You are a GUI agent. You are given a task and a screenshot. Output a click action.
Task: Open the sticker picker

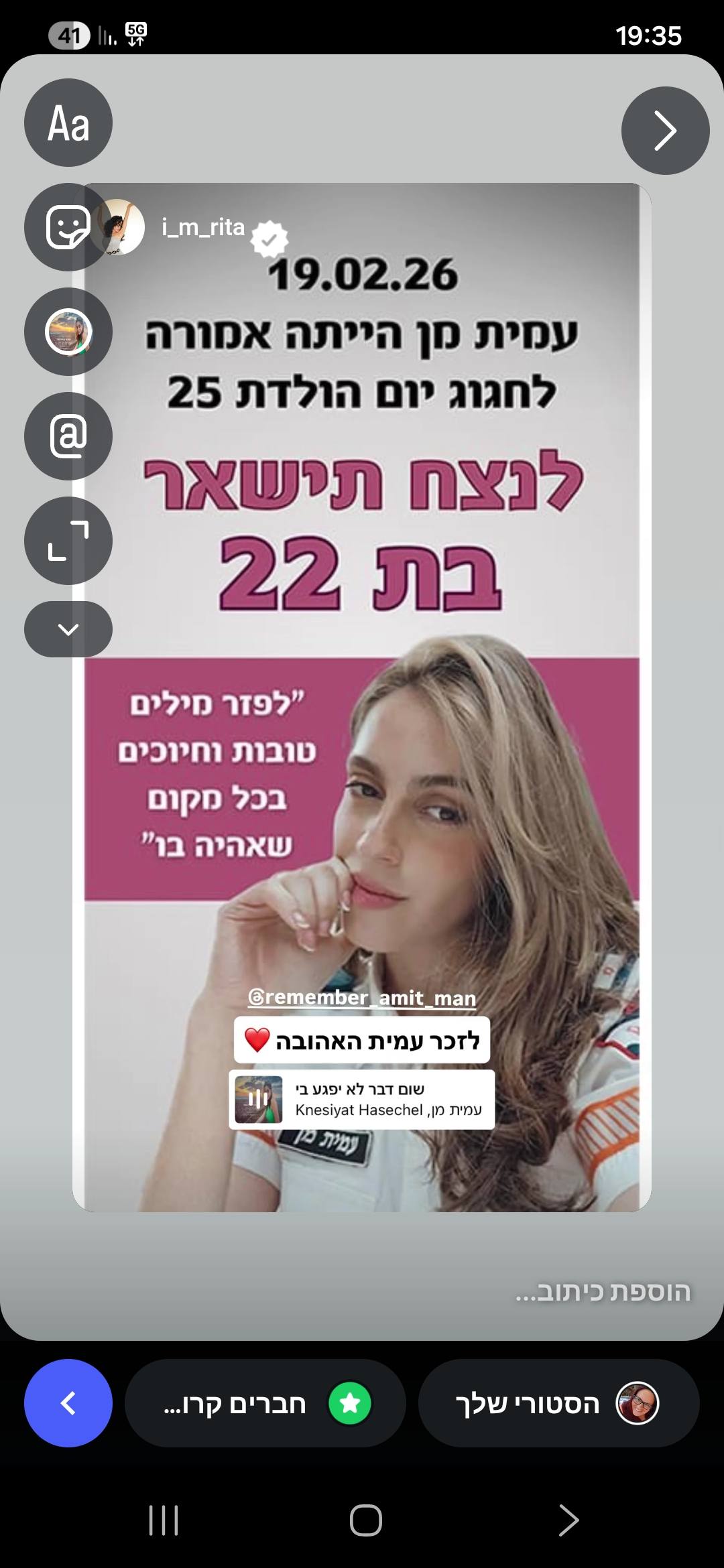tap(68, 227)
